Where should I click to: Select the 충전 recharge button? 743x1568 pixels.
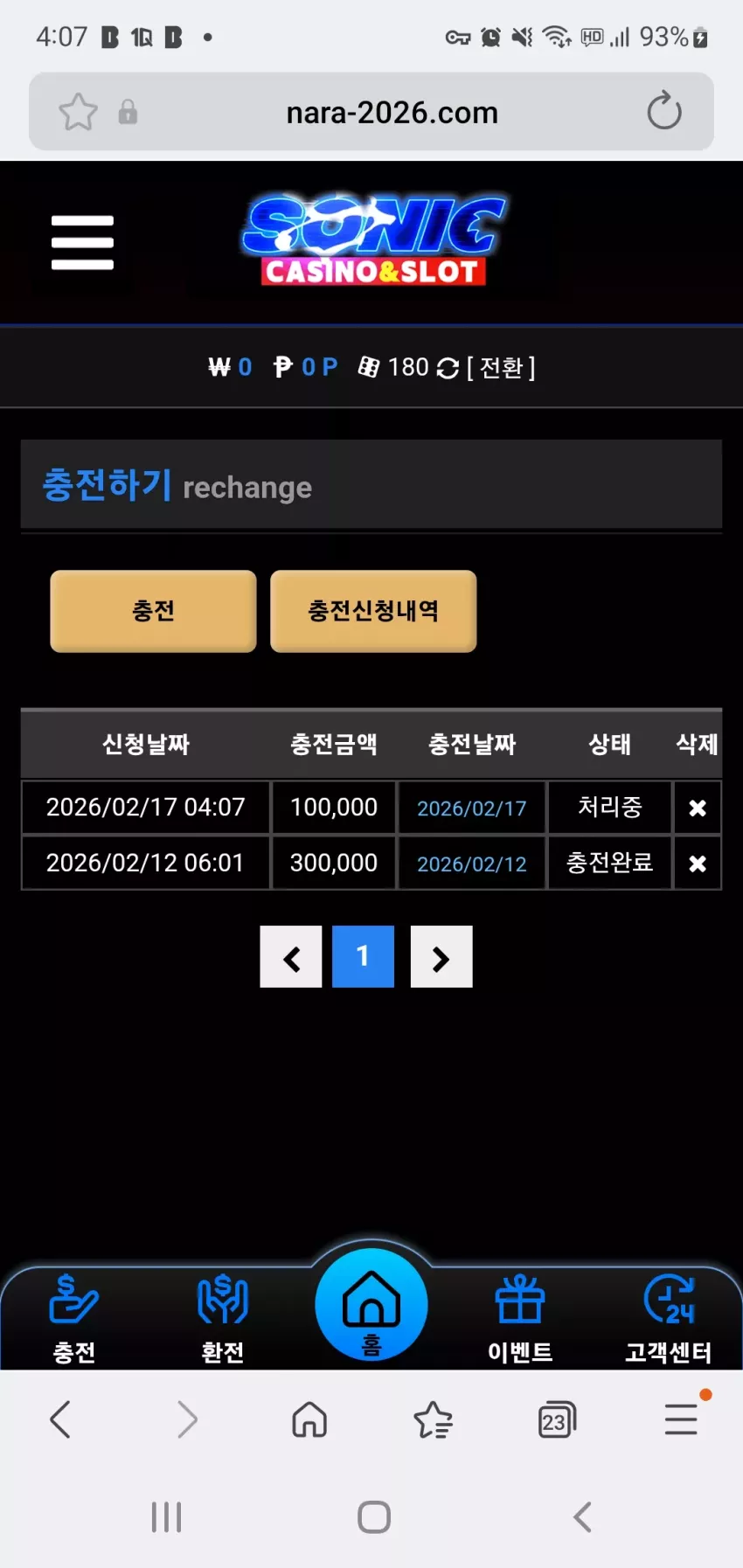pos(153,611)
